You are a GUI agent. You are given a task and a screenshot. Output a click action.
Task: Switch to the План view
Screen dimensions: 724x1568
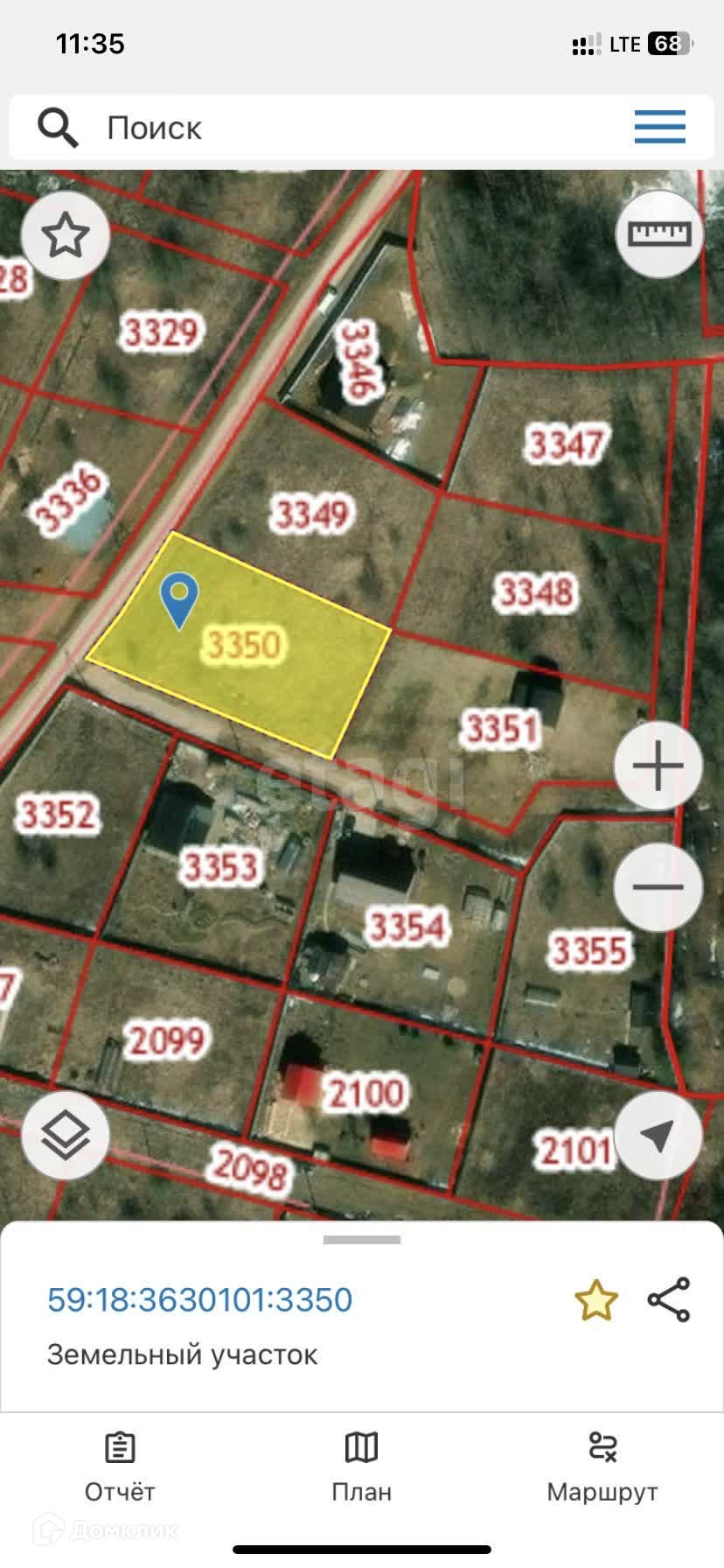(361, 1467)
